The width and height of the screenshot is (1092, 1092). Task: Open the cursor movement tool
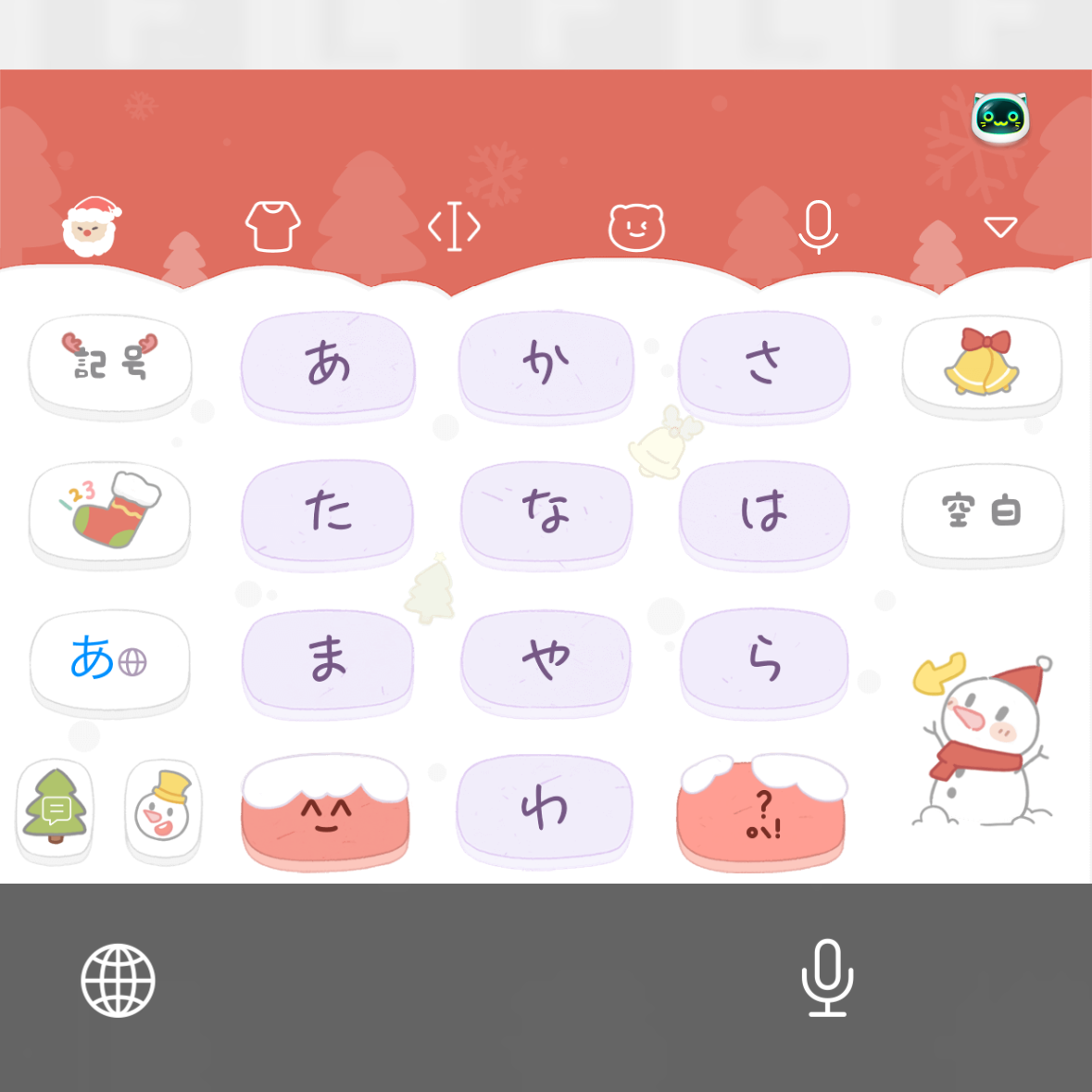[454, 227]
